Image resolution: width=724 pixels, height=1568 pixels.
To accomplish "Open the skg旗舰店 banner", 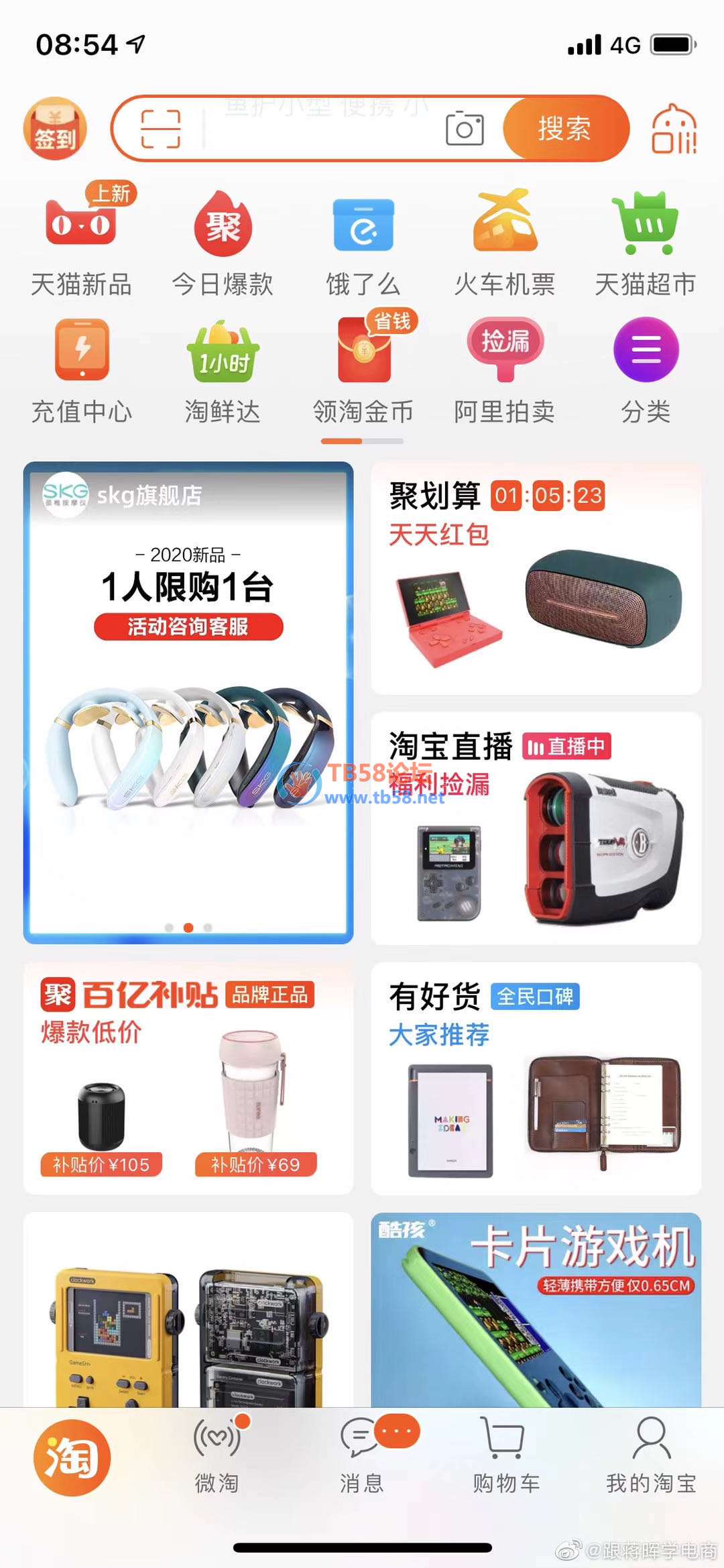I will coord(188,702).
